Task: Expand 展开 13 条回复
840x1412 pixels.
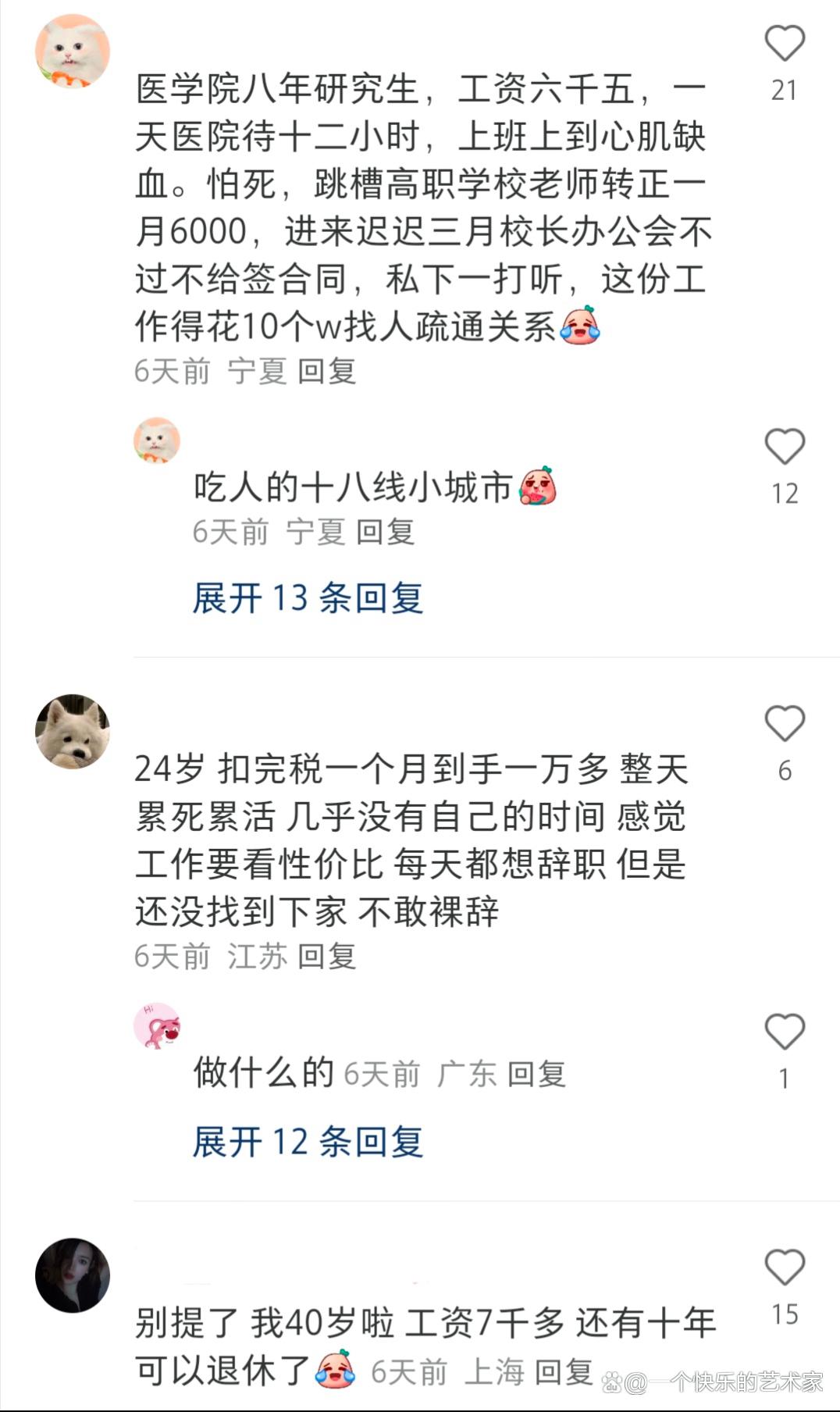Action: click(308, 599)
